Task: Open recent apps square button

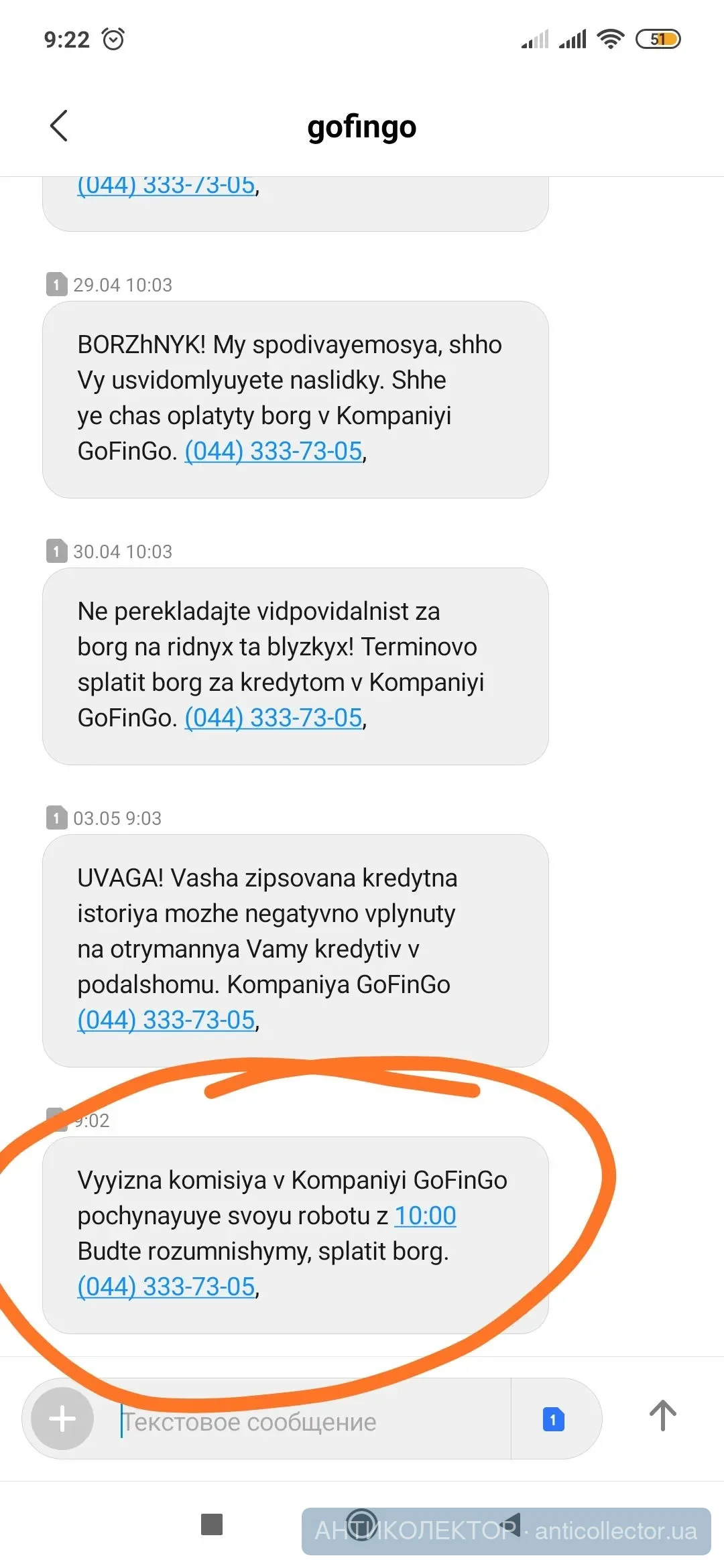Action: coord(212,1524)
